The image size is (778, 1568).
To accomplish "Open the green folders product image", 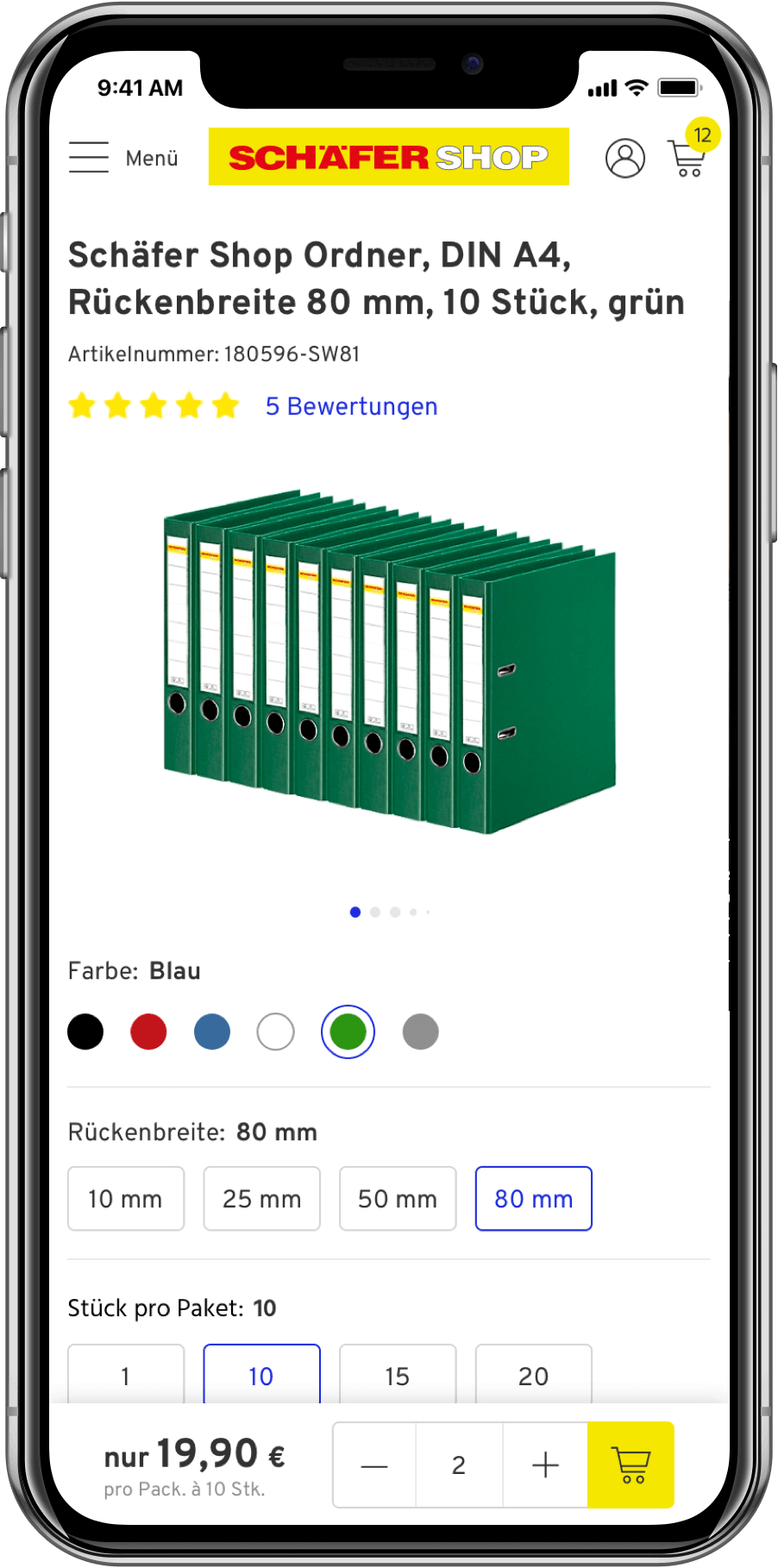I will pos(390,662).
